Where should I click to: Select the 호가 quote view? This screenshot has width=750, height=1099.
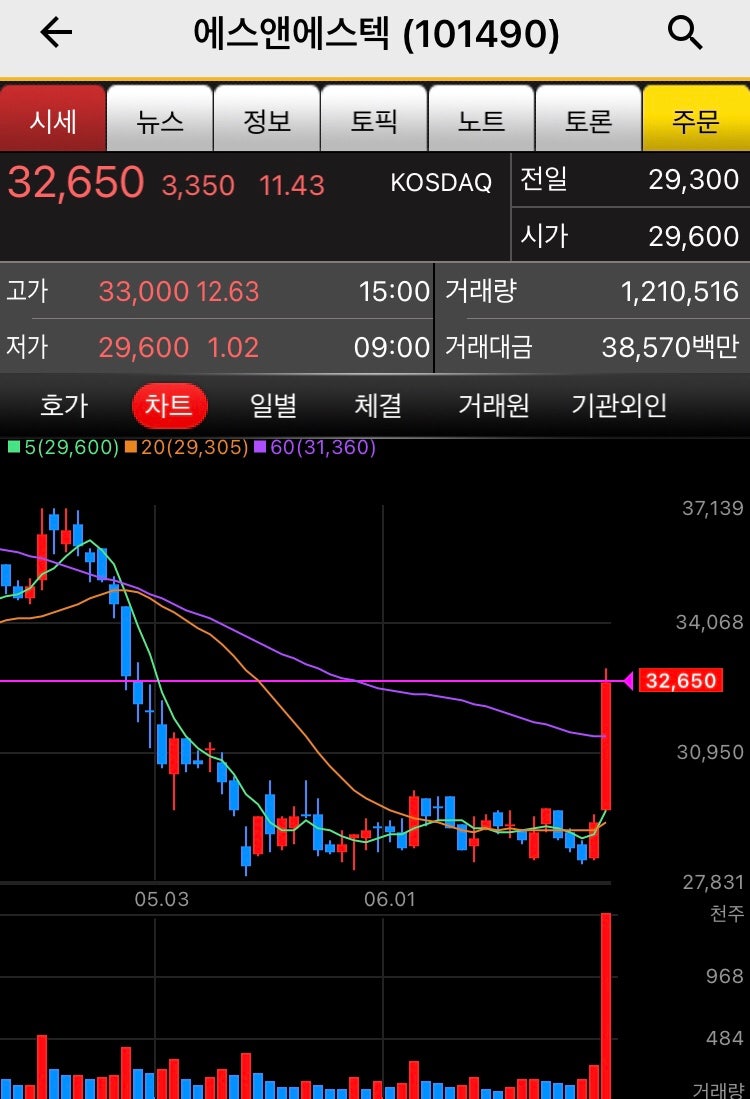pyautogui.click(x=64, y=406)
